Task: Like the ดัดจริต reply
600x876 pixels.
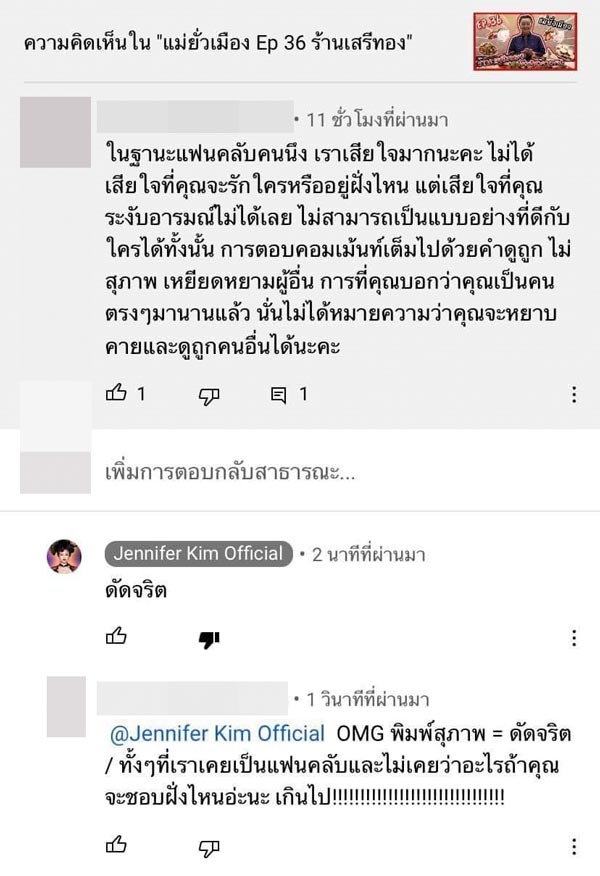Action: (117, 636)
